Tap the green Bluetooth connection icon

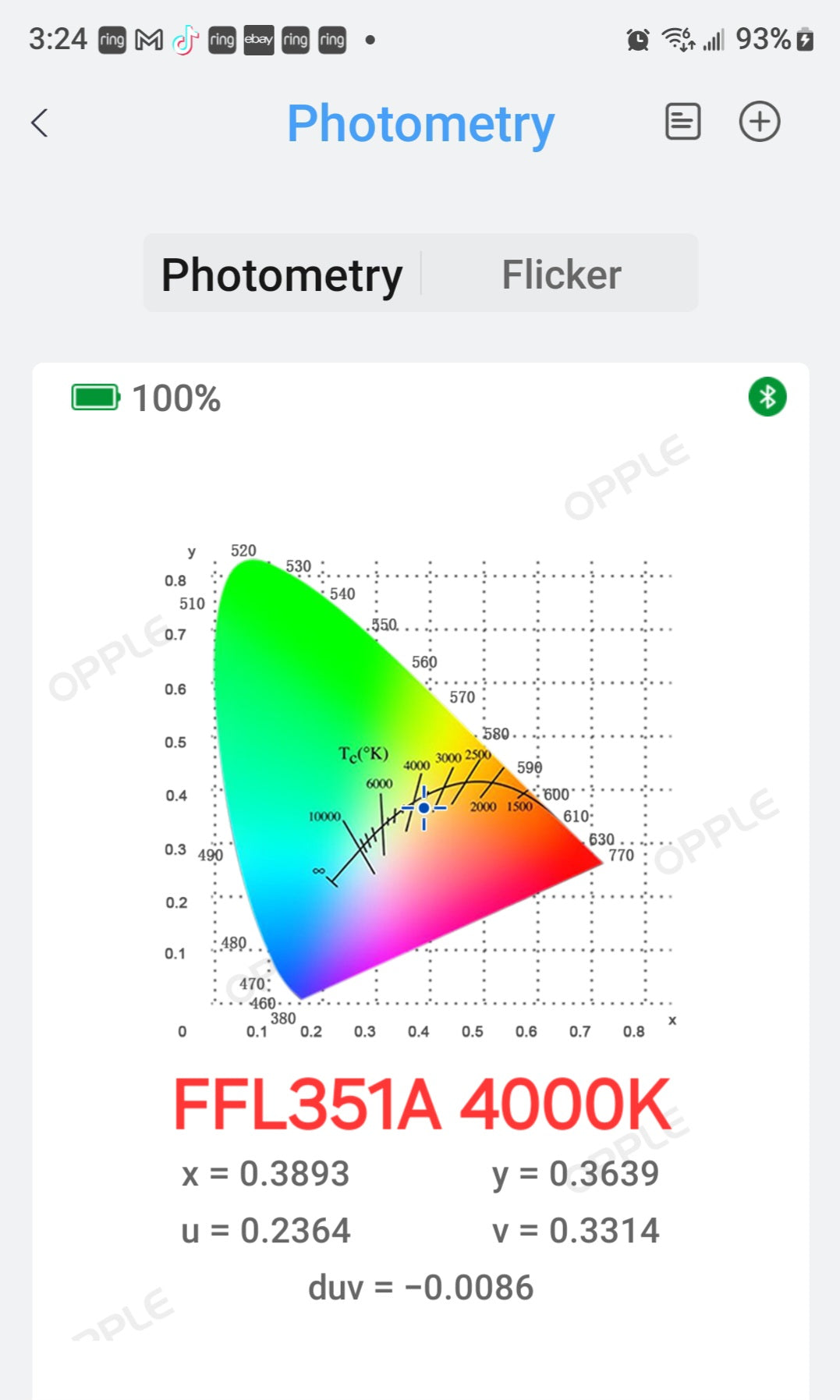tap(767, 397)
